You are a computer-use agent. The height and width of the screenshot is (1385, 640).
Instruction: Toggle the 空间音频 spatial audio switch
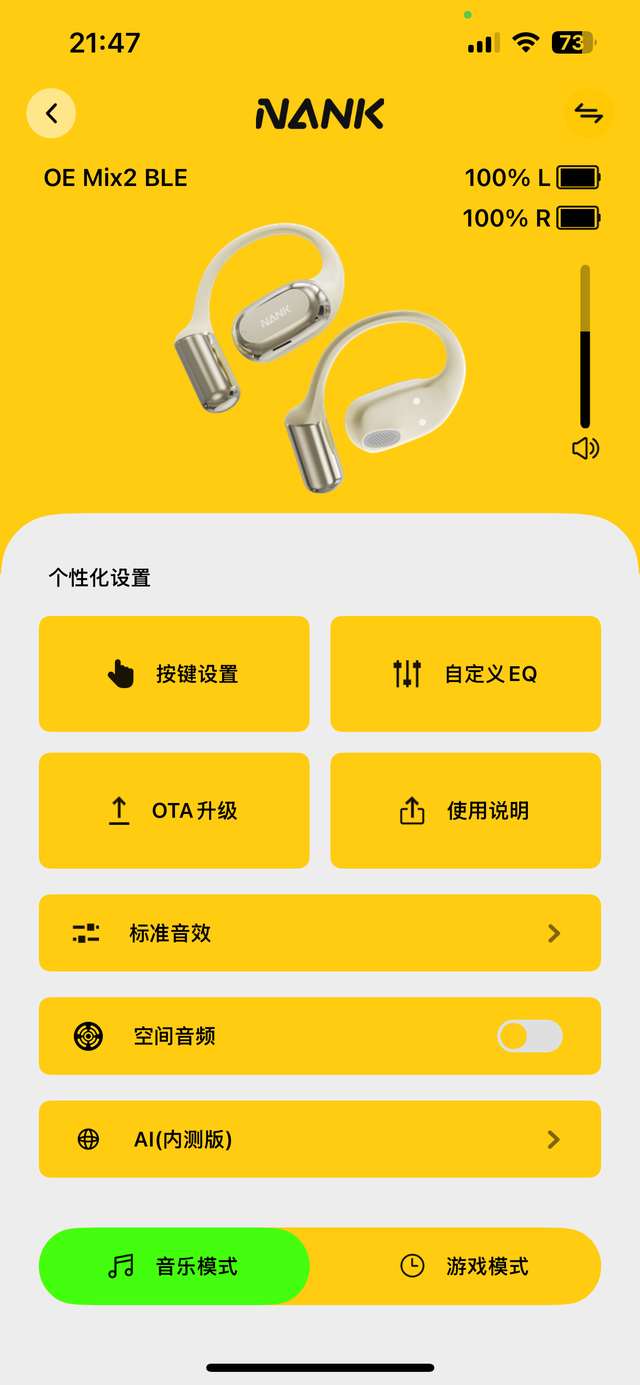(530, 1036)
